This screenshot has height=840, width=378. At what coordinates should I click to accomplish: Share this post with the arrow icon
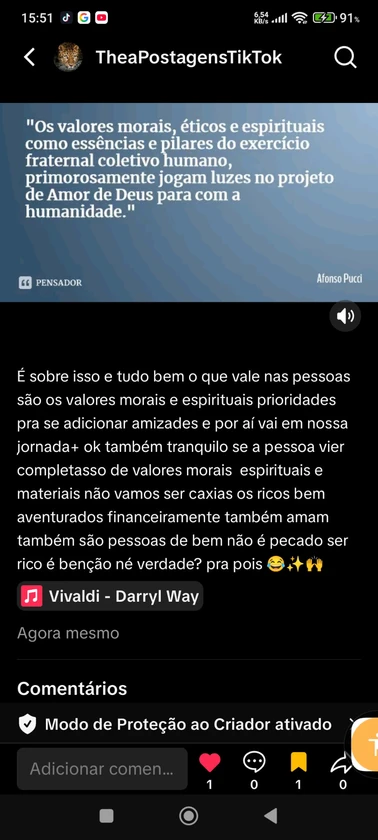pos(341,763)
